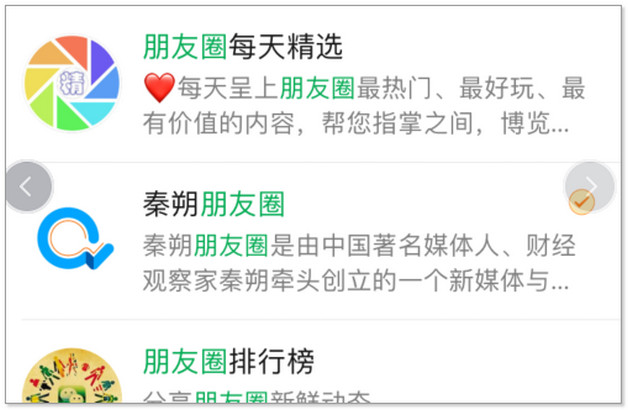The width and height of the screenshot is (628, 410).
Task: Go to the next image with right arrow
Action: pos(589,186)
